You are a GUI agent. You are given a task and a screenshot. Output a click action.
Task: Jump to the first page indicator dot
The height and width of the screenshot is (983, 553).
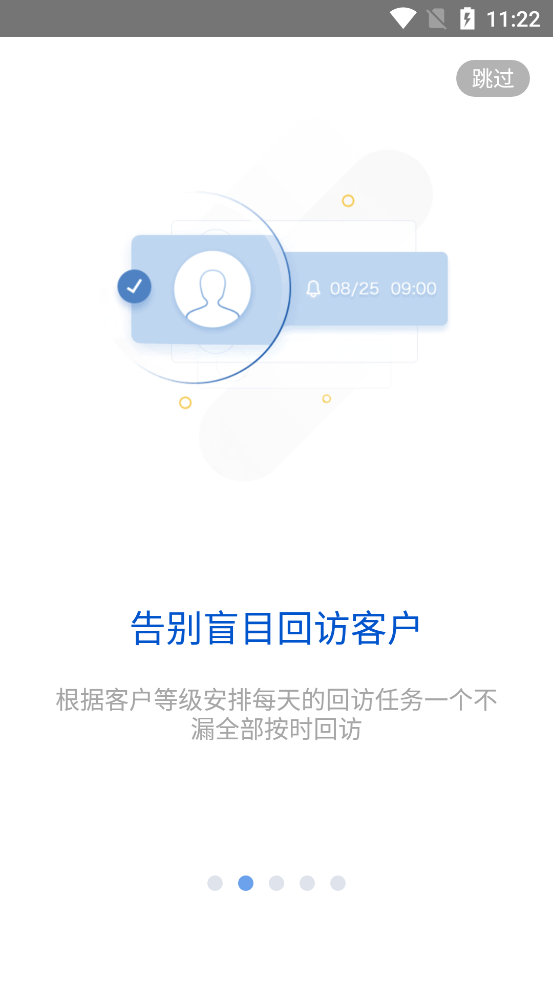(x=215, y=883)
